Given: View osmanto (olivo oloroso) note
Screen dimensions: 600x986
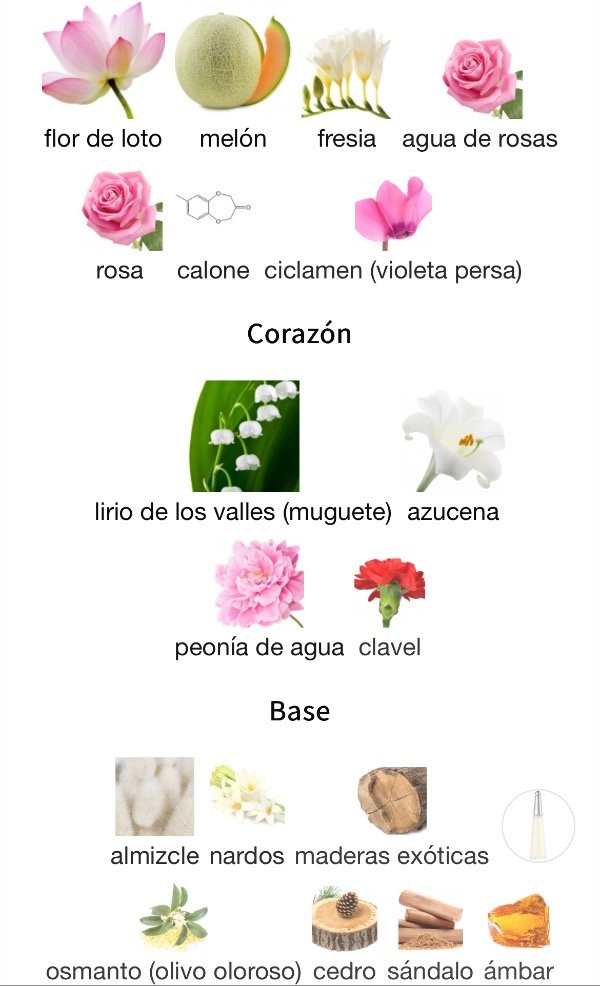Looking at the screenshot, I should tap(174, 916).
